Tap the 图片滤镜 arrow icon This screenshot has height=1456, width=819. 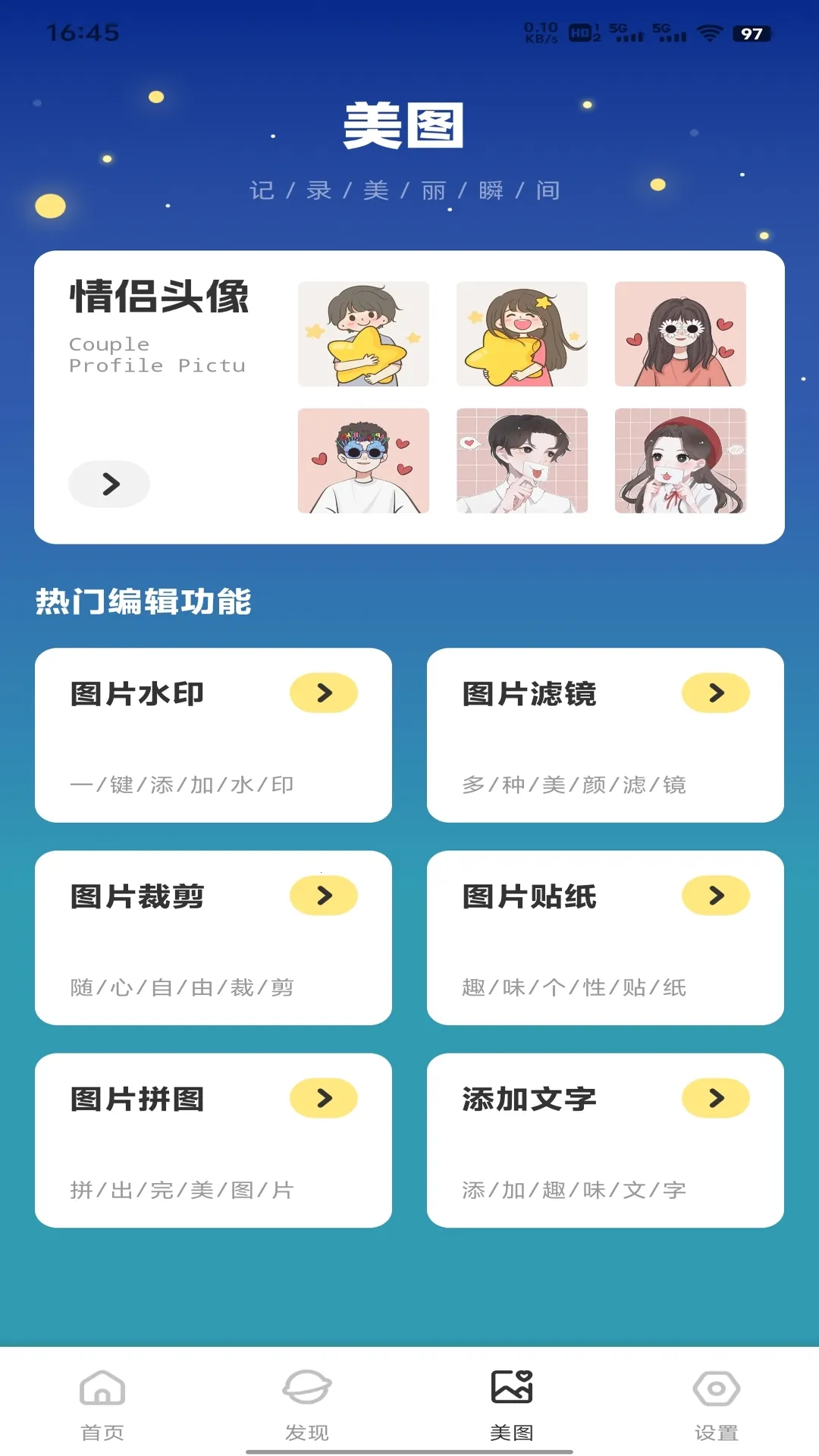pyautogui.click(x=716, y=693)
